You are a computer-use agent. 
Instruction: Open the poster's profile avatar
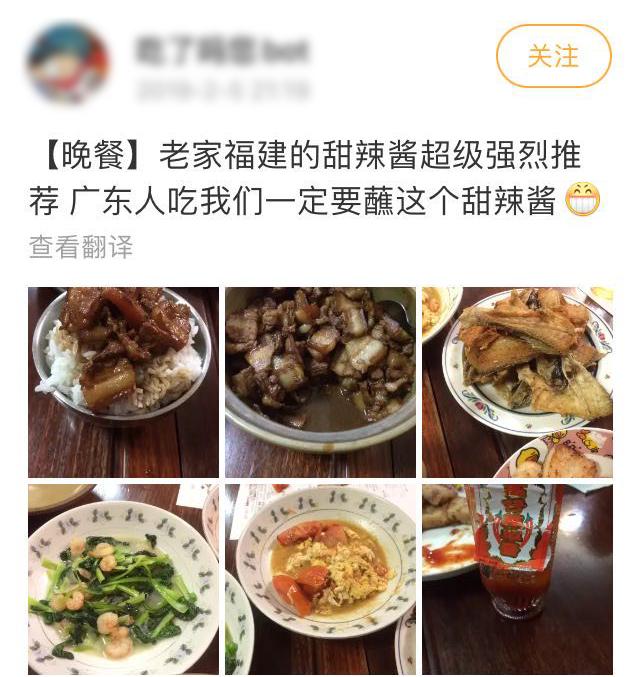coord(69,63)
